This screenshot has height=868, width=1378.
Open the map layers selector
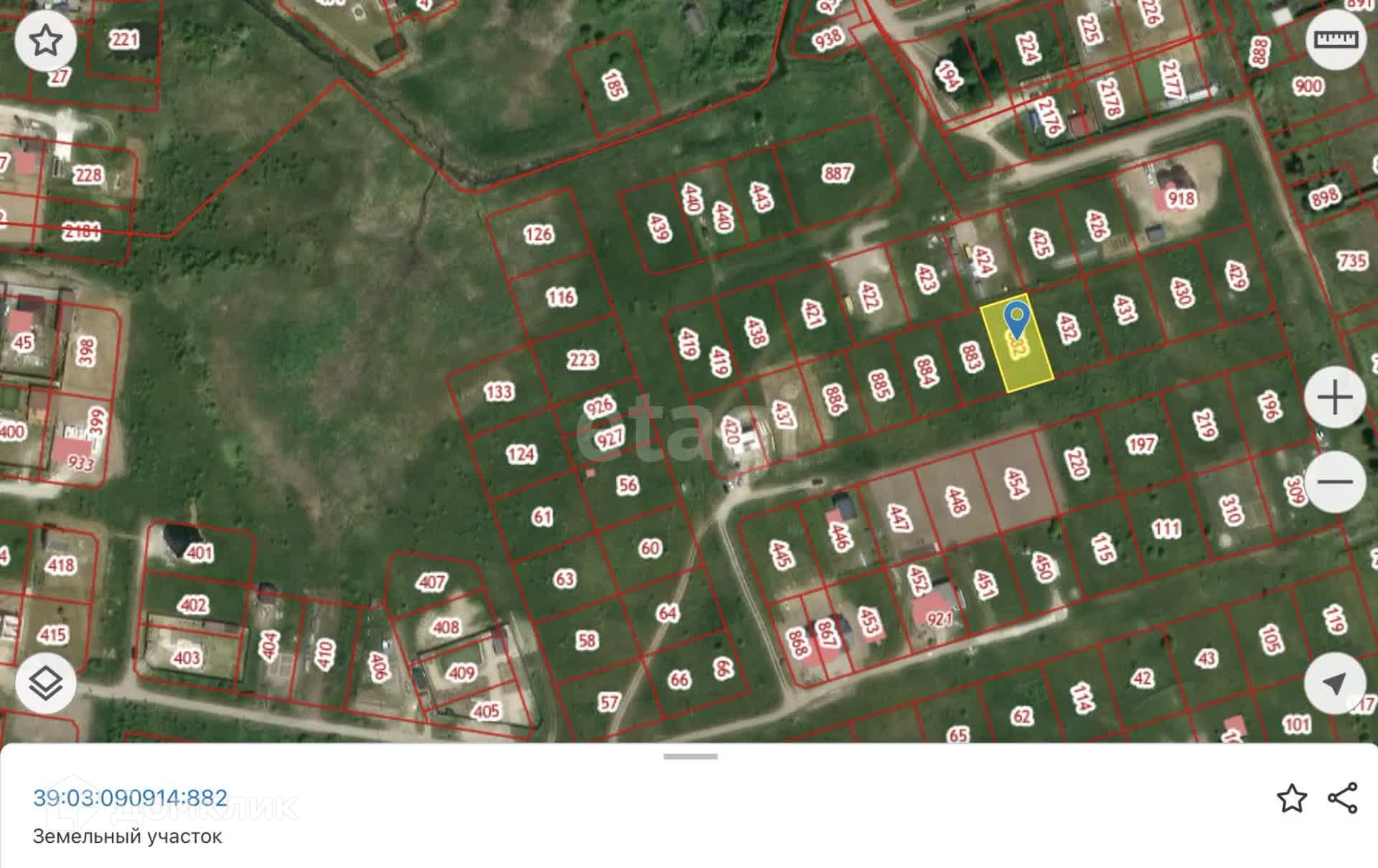pyautogui.click(x=46, y=683)
